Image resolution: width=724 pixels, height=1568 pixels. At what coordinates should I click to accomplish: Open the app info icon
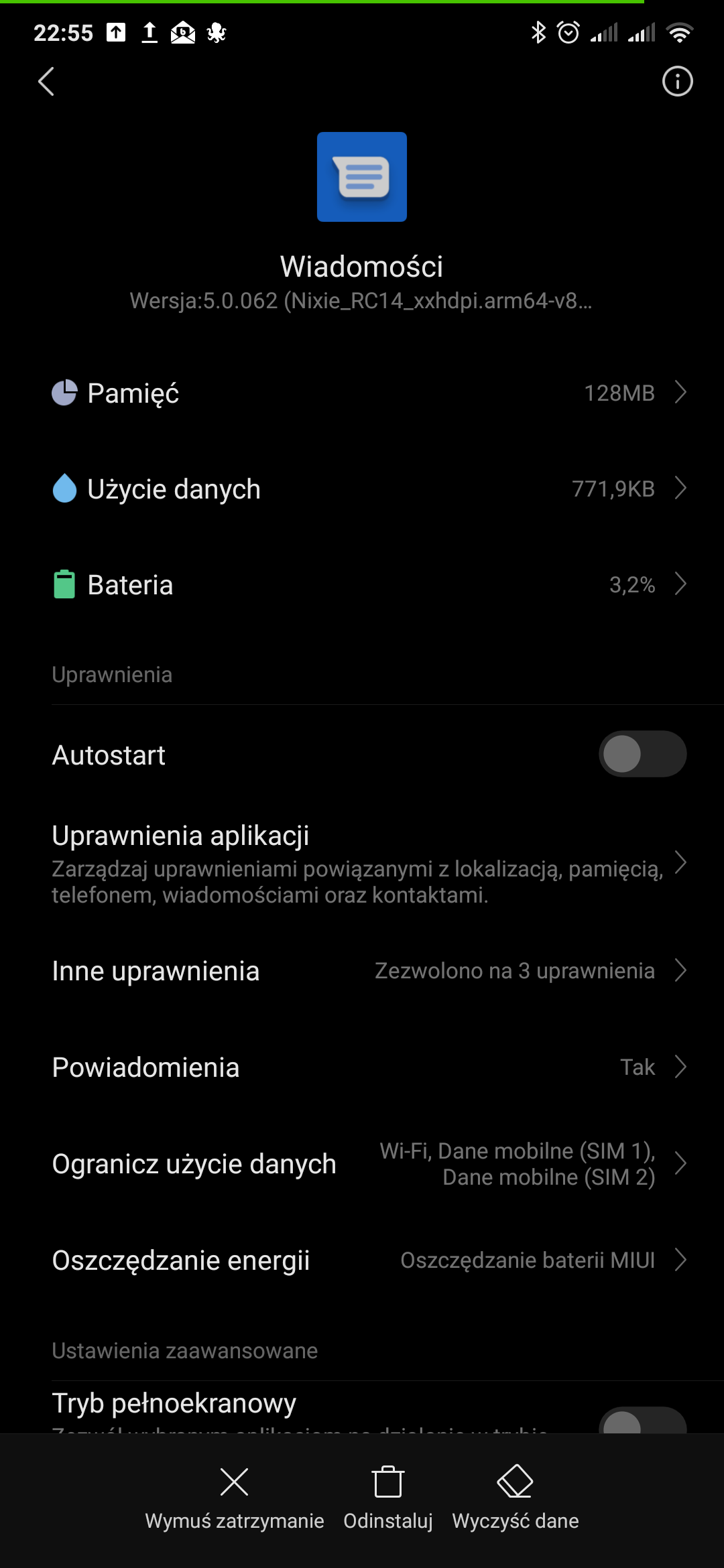677,82
